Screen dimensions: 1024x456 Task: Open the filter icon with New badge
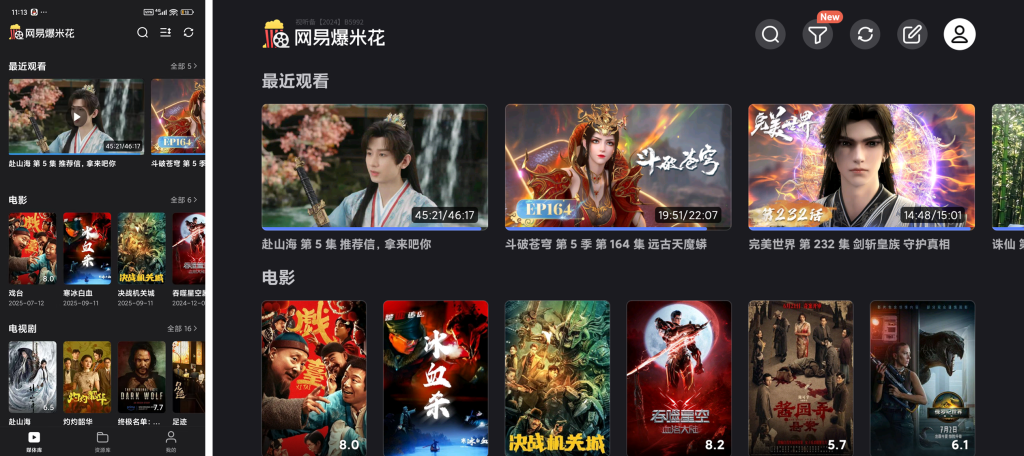coord(817,35)
